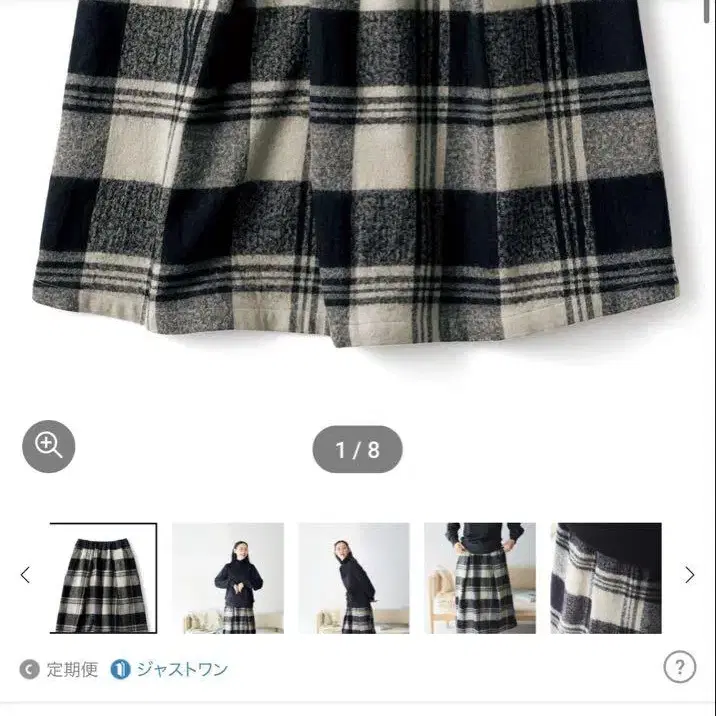Open the main skirt product image

tap(356, 174)
